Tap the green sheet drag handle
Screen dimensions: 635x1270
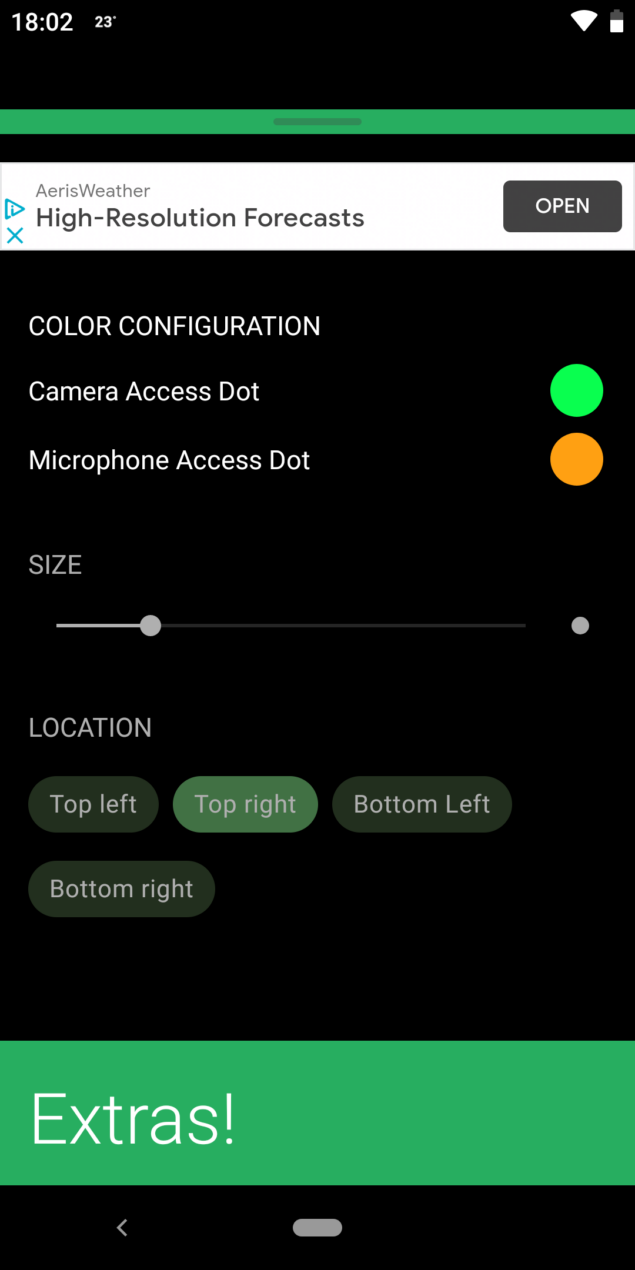(x=317, y=122)
